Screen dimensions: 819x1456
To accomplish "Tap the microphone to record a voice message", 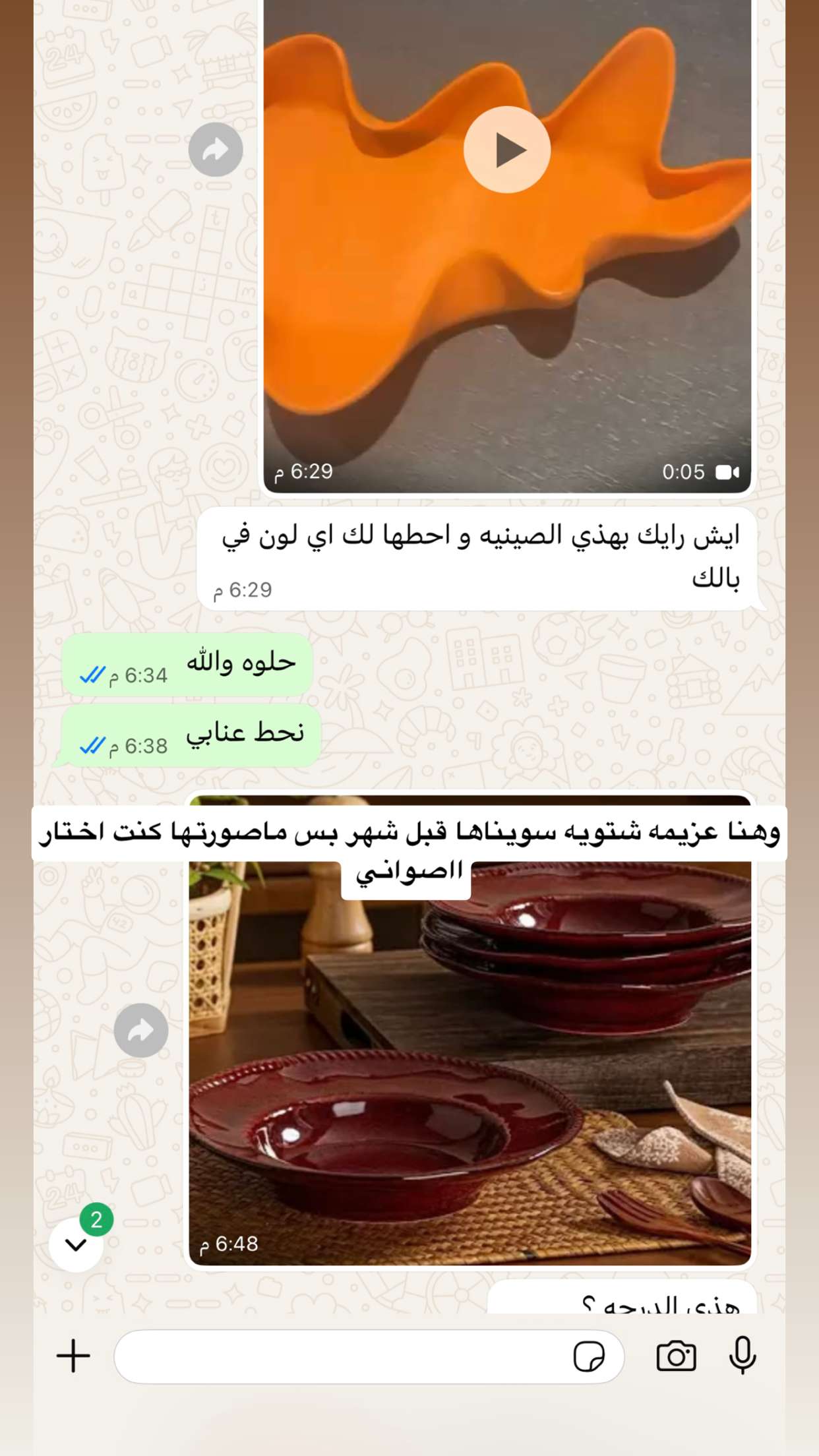I will click(x=743, y=1356).
